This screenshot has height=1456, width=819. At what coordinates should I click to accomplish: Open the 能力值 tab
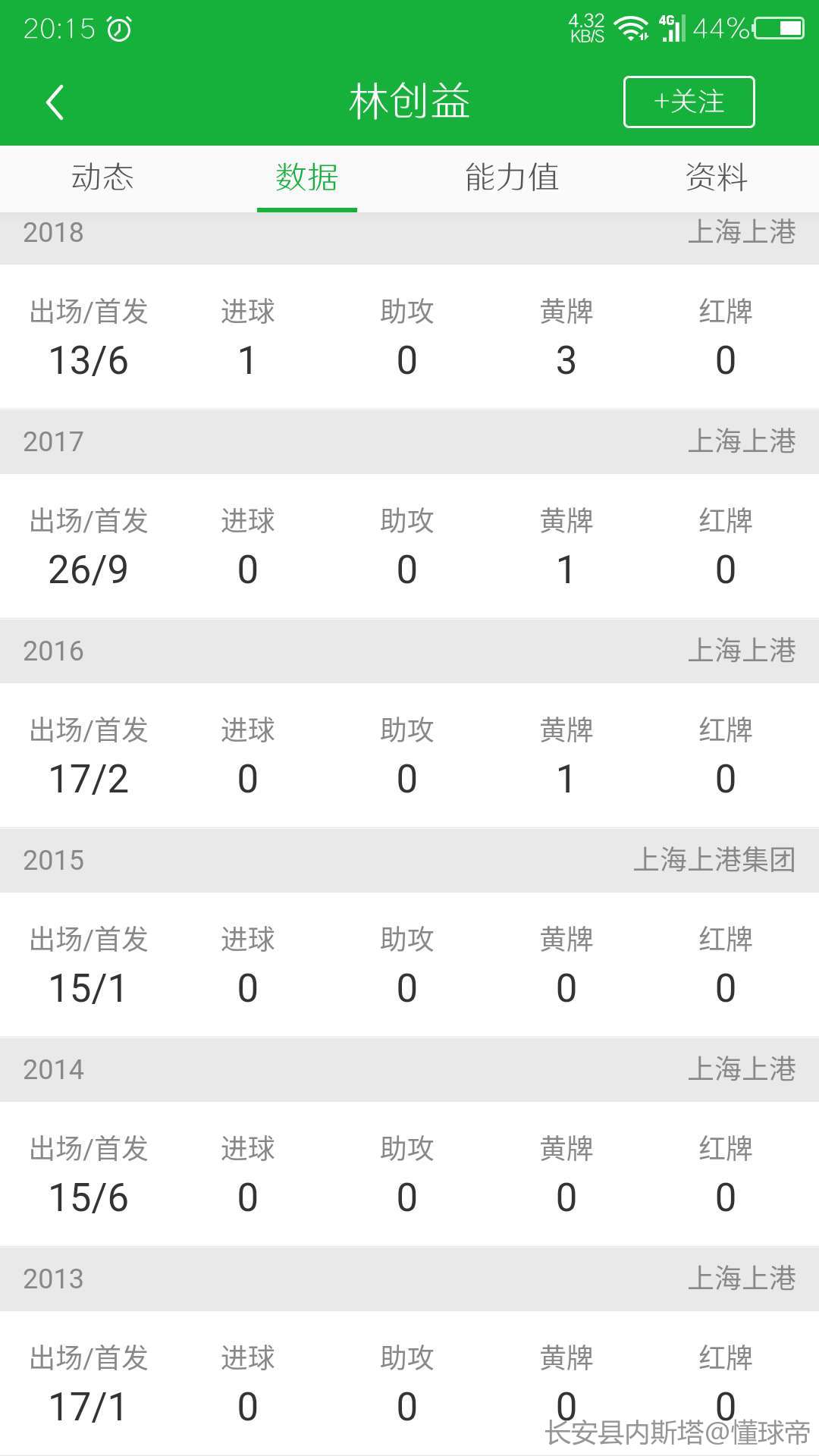(x=512, y=178)
